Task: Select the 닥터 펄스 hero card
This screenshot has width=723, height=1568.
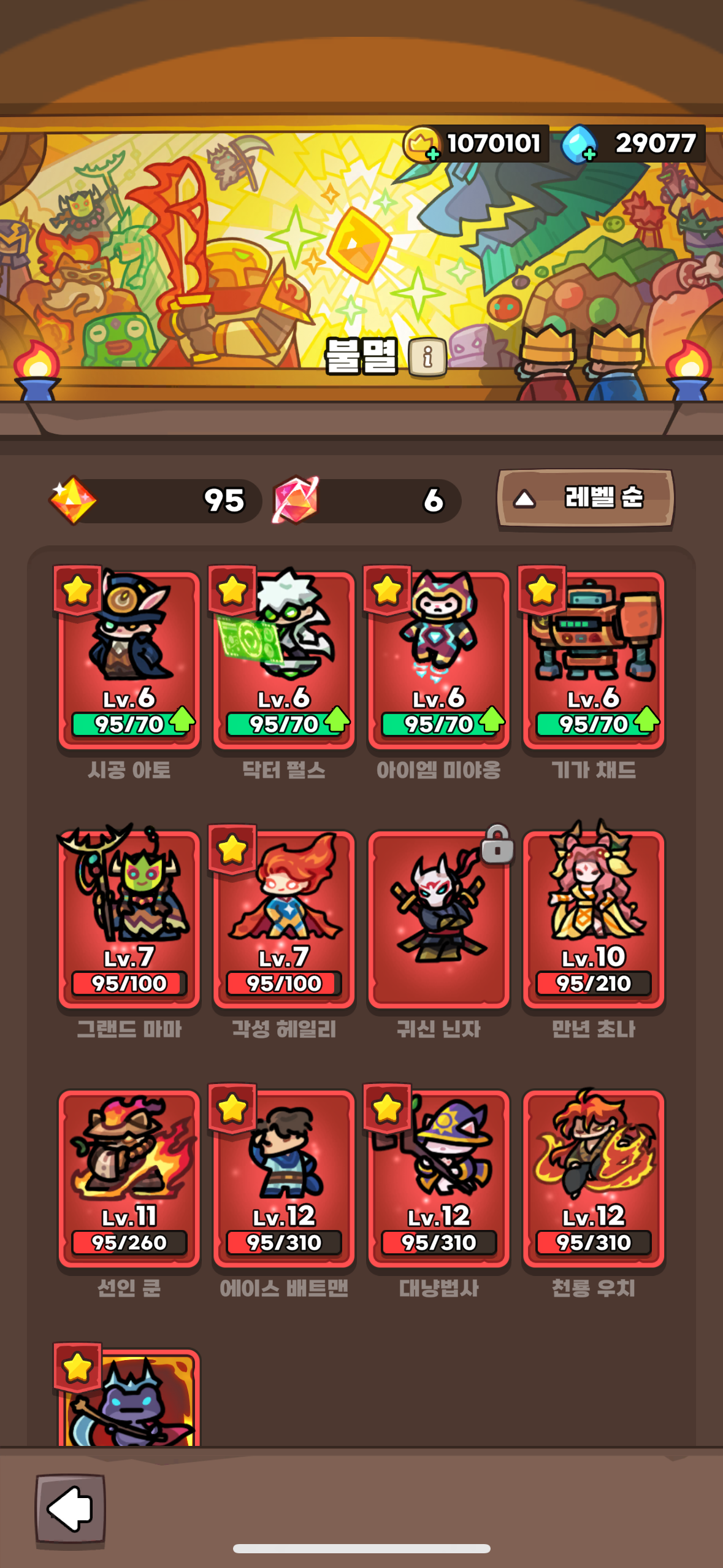Action: [284, 660]
